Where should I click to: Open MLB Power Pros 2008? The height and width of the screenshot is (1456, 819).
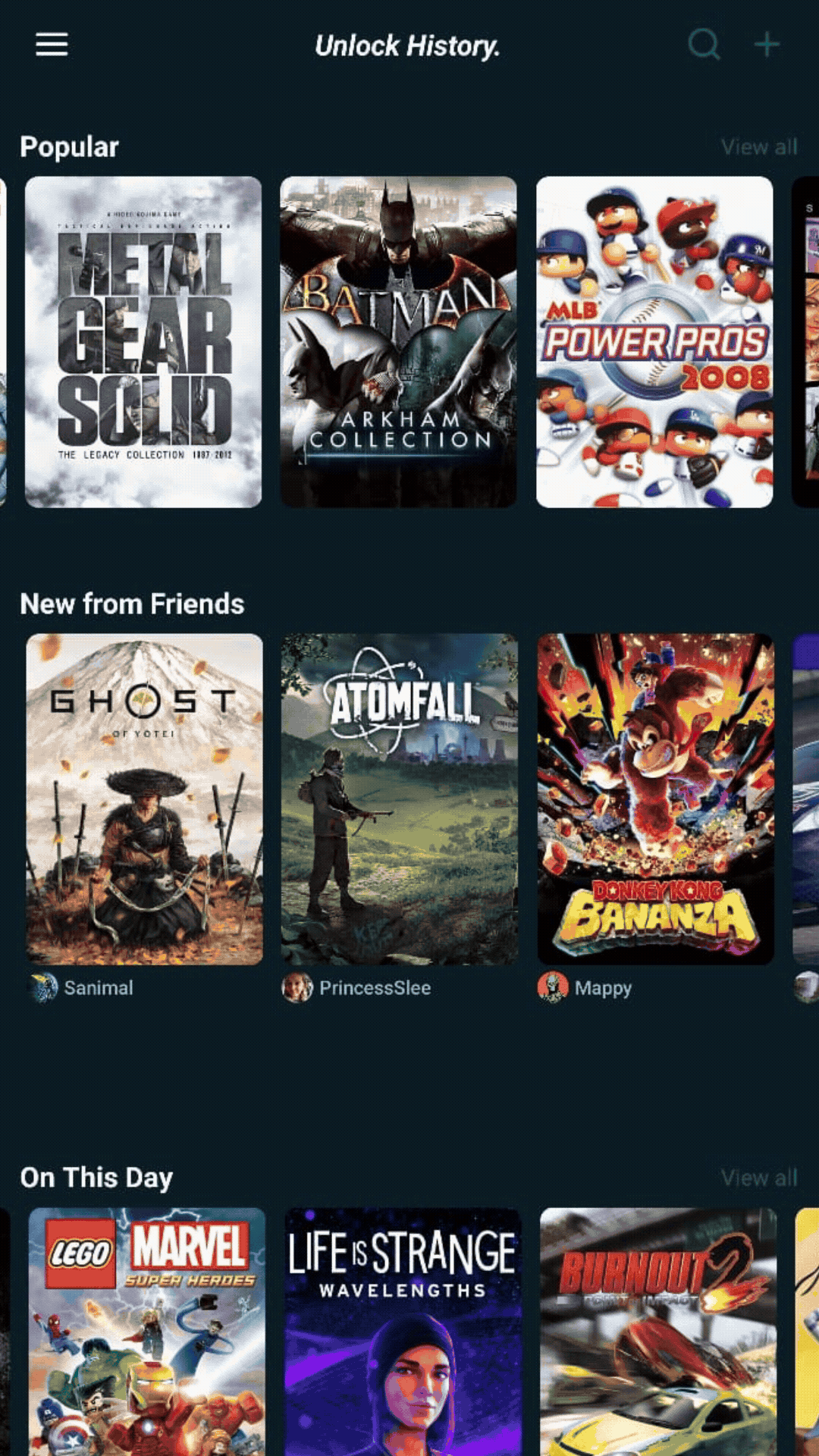click(x=654, y=342)
